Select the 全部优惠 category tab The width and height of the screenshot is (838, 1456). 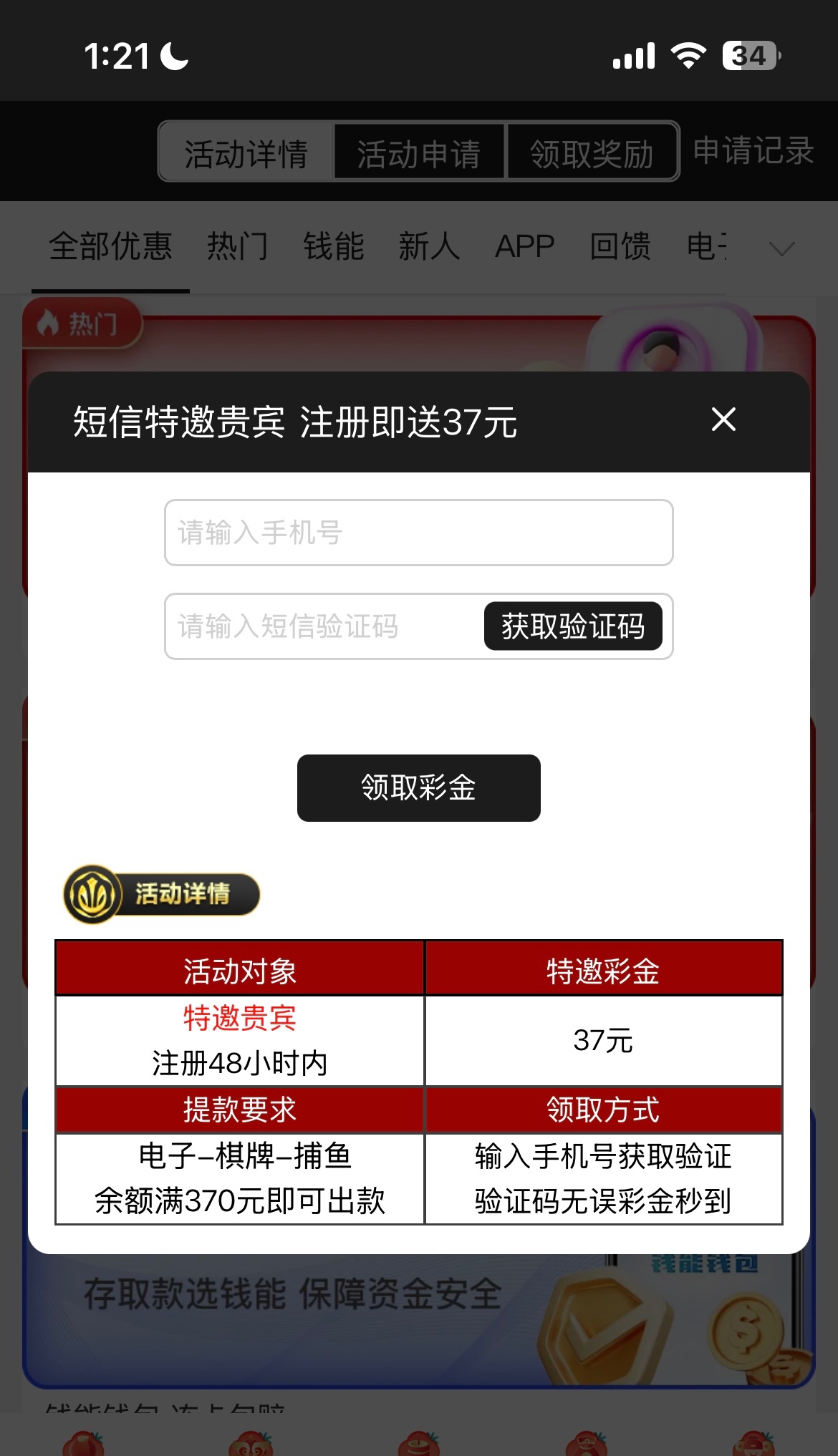[110, 247]
